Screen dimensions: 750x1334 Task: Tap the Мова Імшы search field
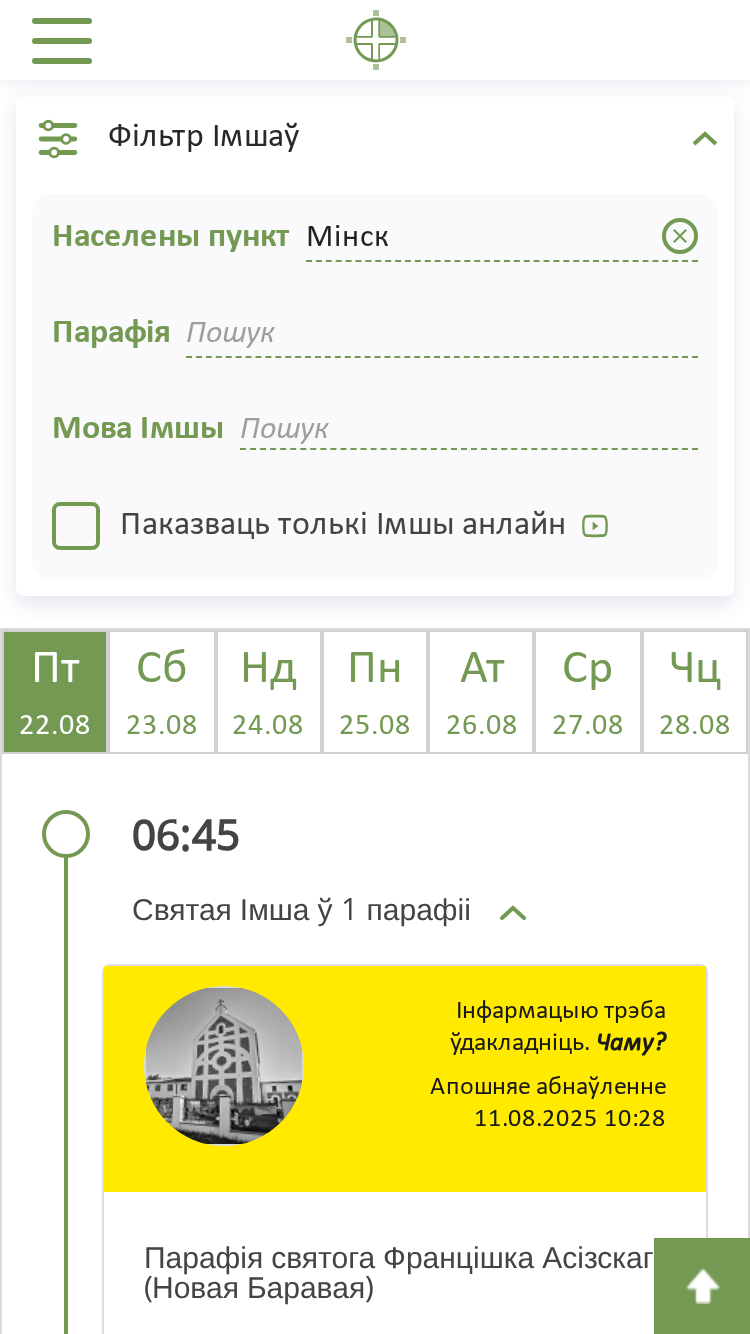(x=469, y=429)
